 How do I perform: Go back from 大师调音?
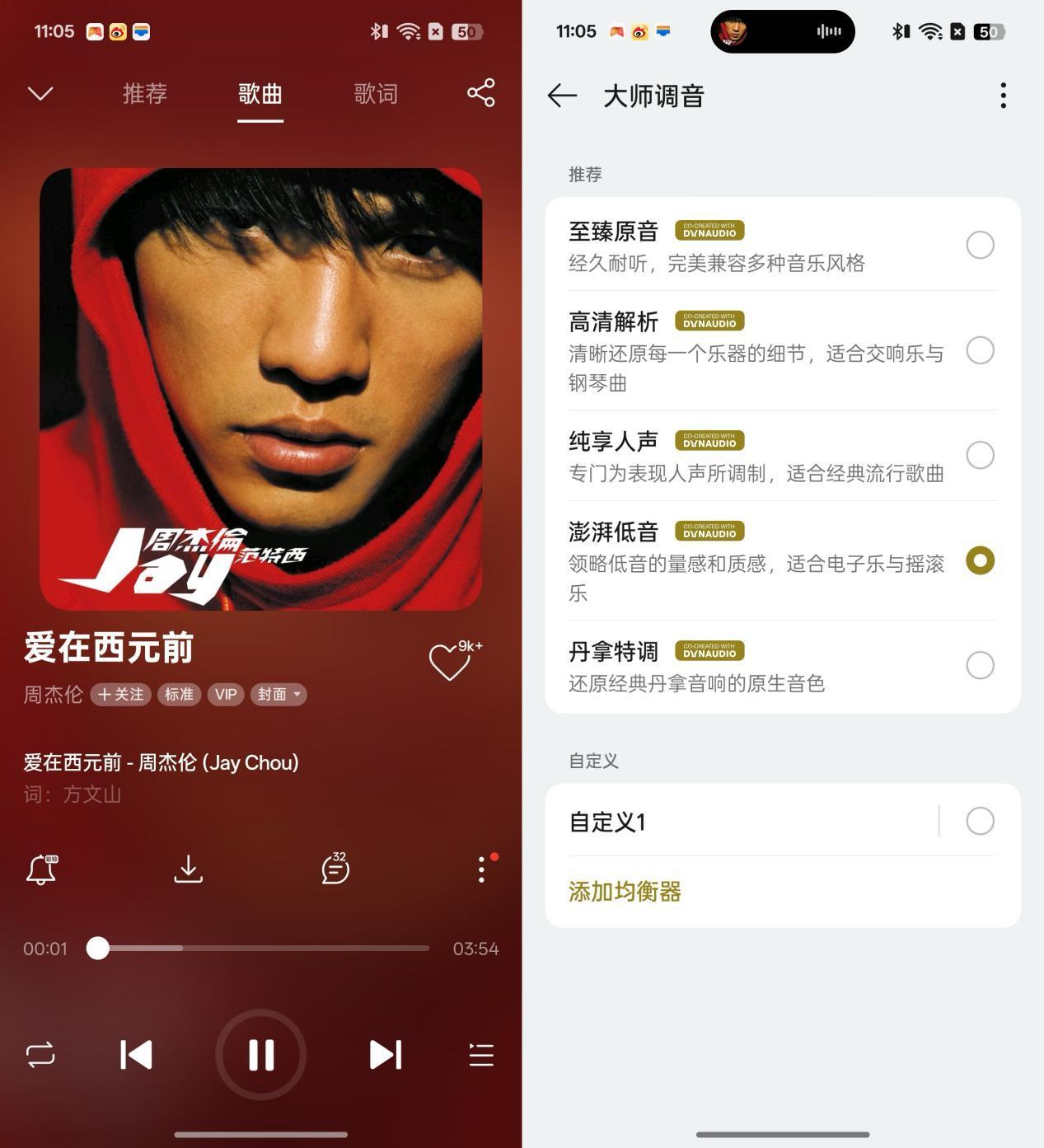click(562, 96)
